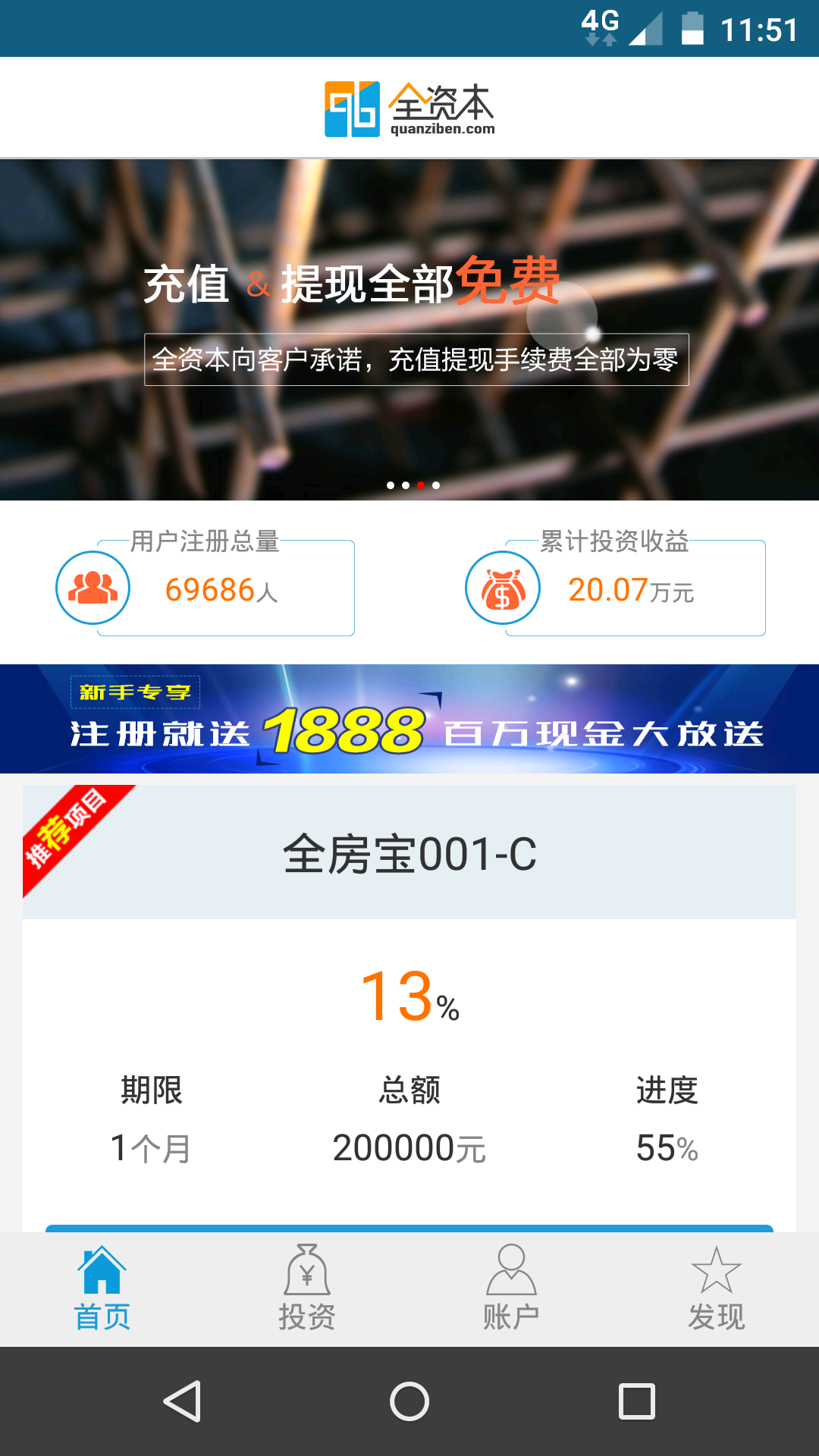Switch to the 投资 tab
819x1456 pixels.
coord(307,1289)
